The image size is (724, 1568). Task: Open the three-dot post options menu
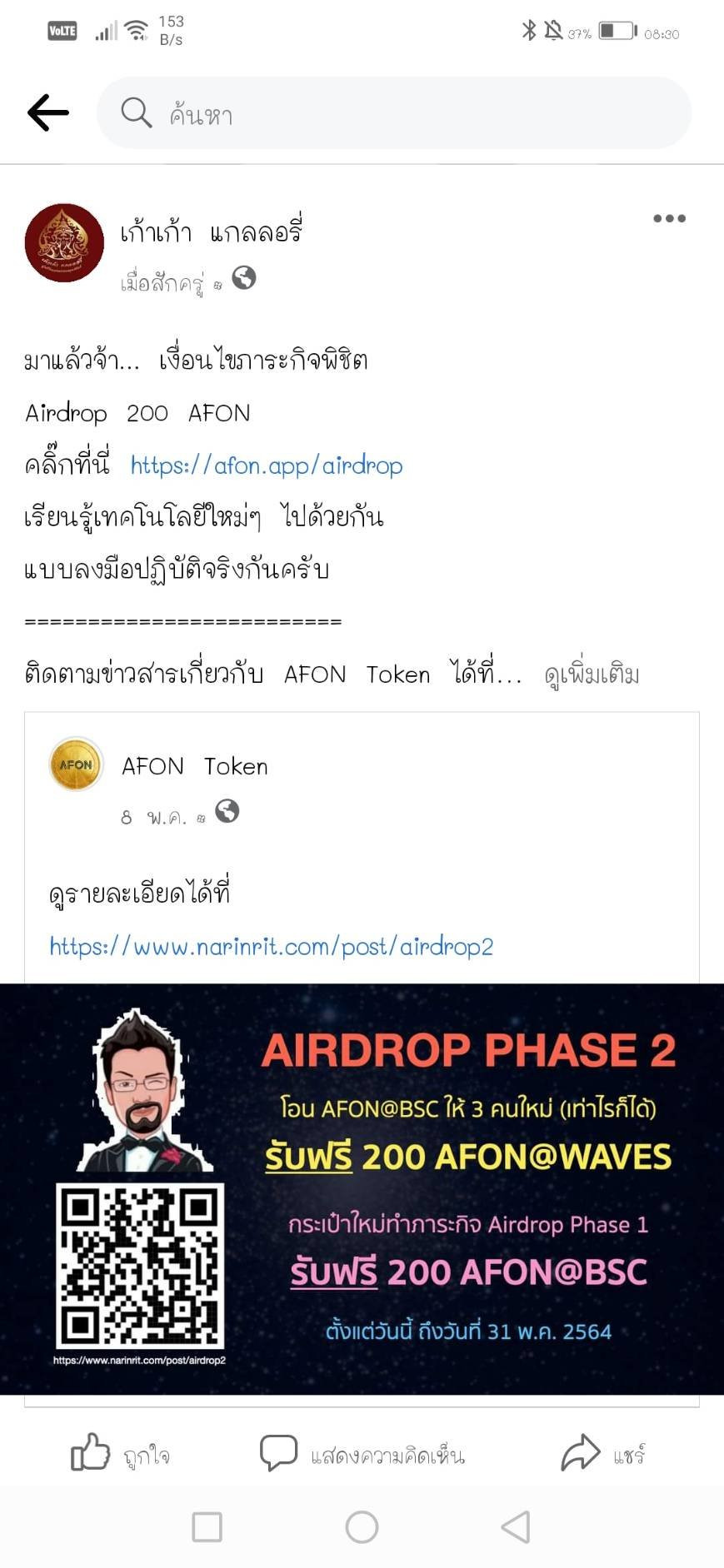[x=669, y=218]
